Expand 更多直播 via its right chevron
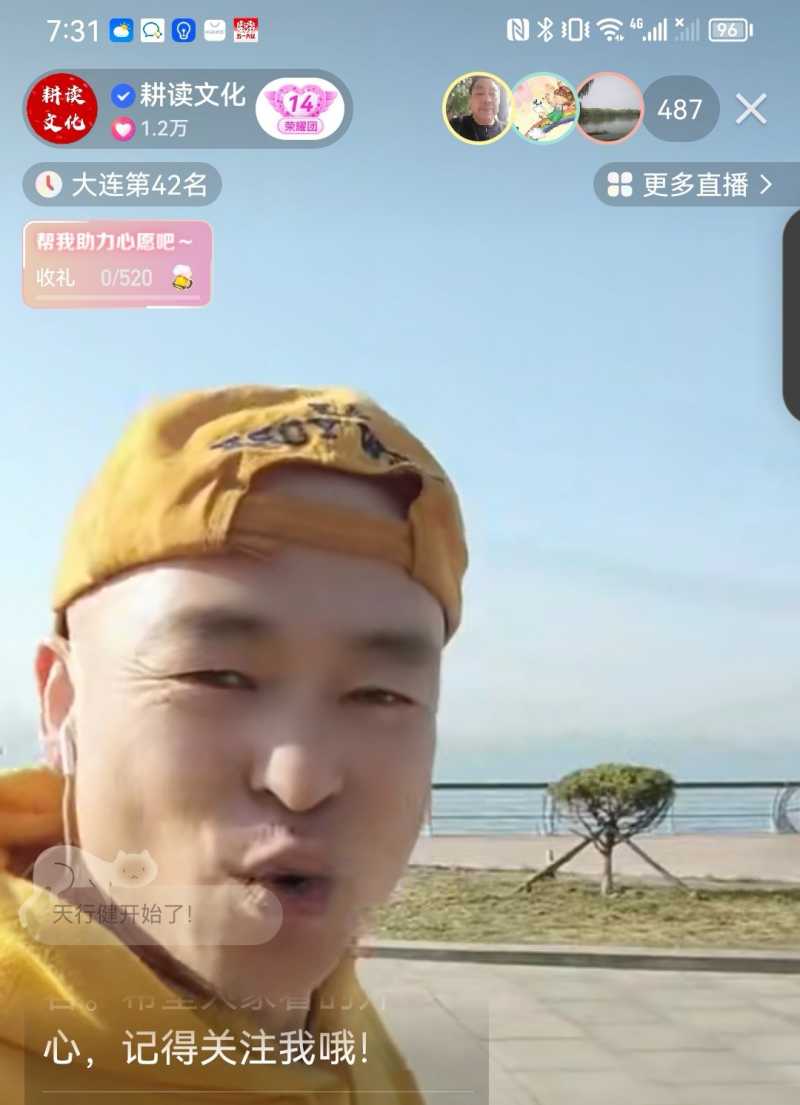This screenshot has width=800, height=1105. click(x=765, y=184)
